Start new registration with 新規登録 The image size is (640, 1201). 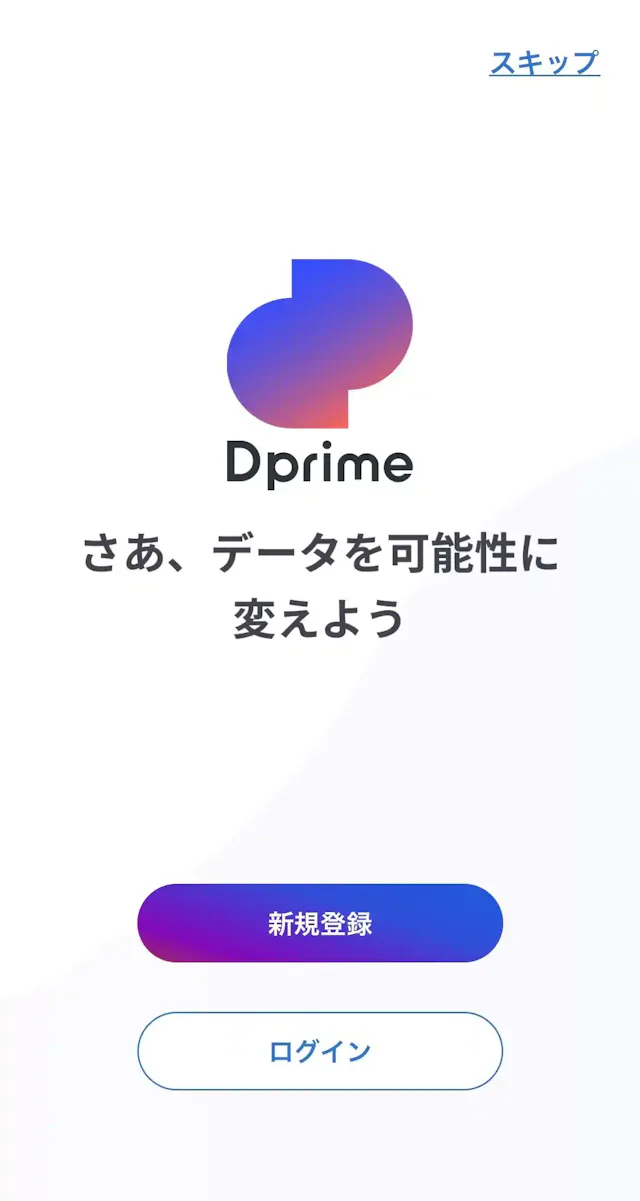(320, 923)
